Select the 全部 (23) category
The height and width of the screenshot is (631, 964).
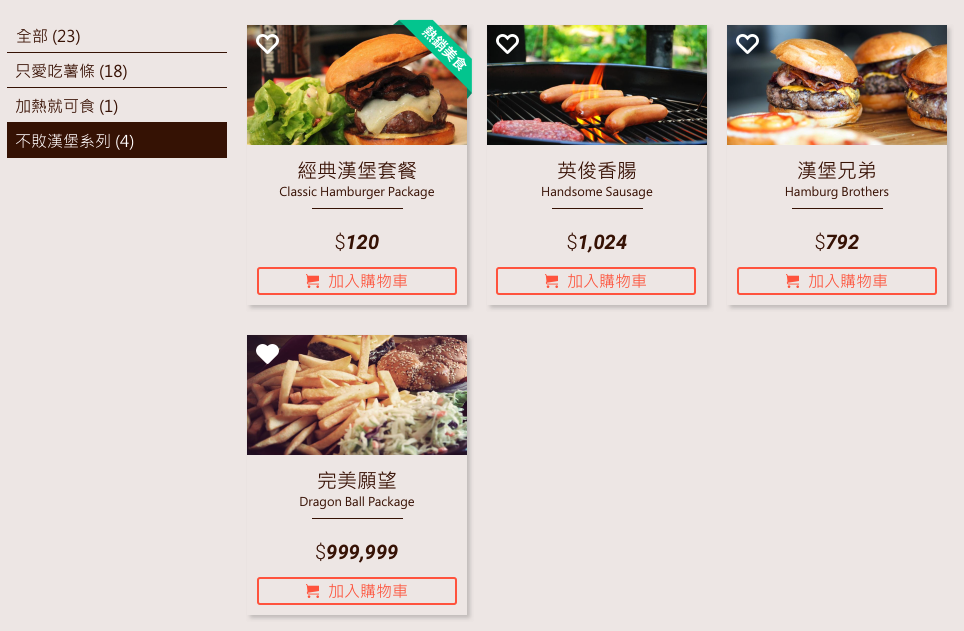pos(48,36)
